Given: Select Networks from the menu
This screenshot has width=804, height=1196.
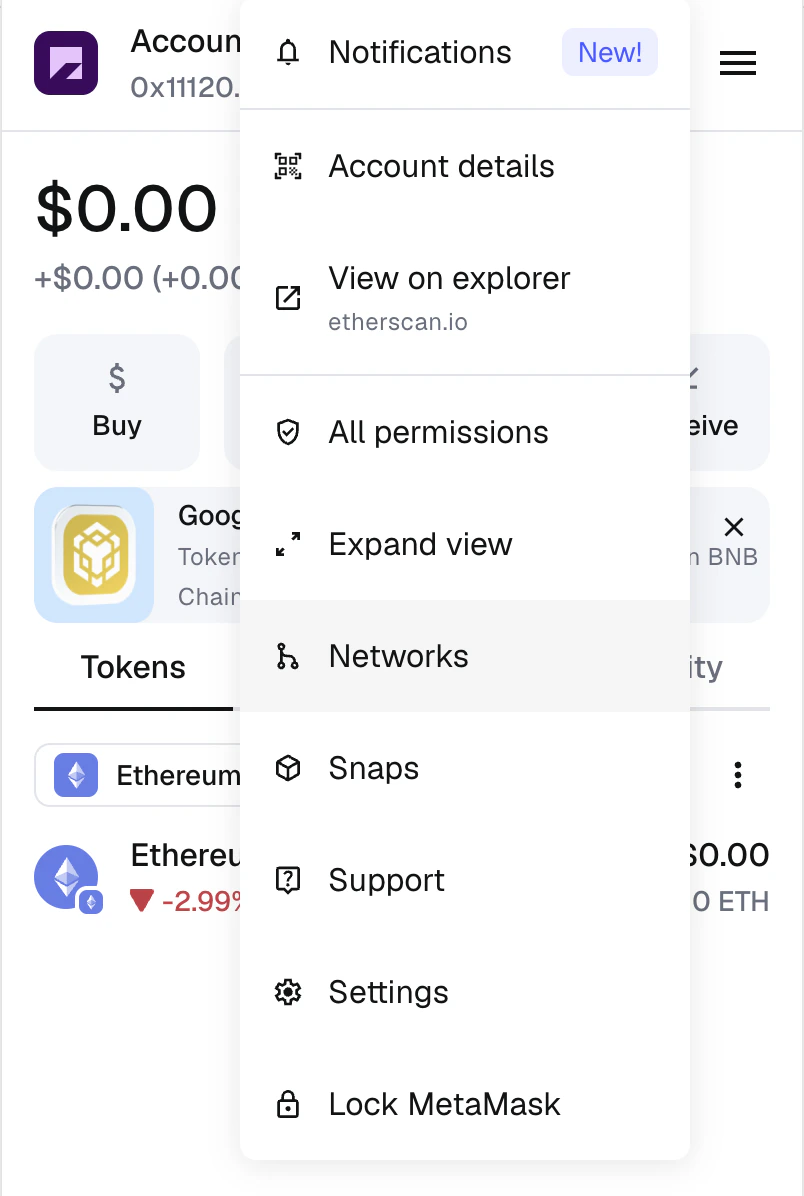Looking at the screenshot, I should pos(398,656).
